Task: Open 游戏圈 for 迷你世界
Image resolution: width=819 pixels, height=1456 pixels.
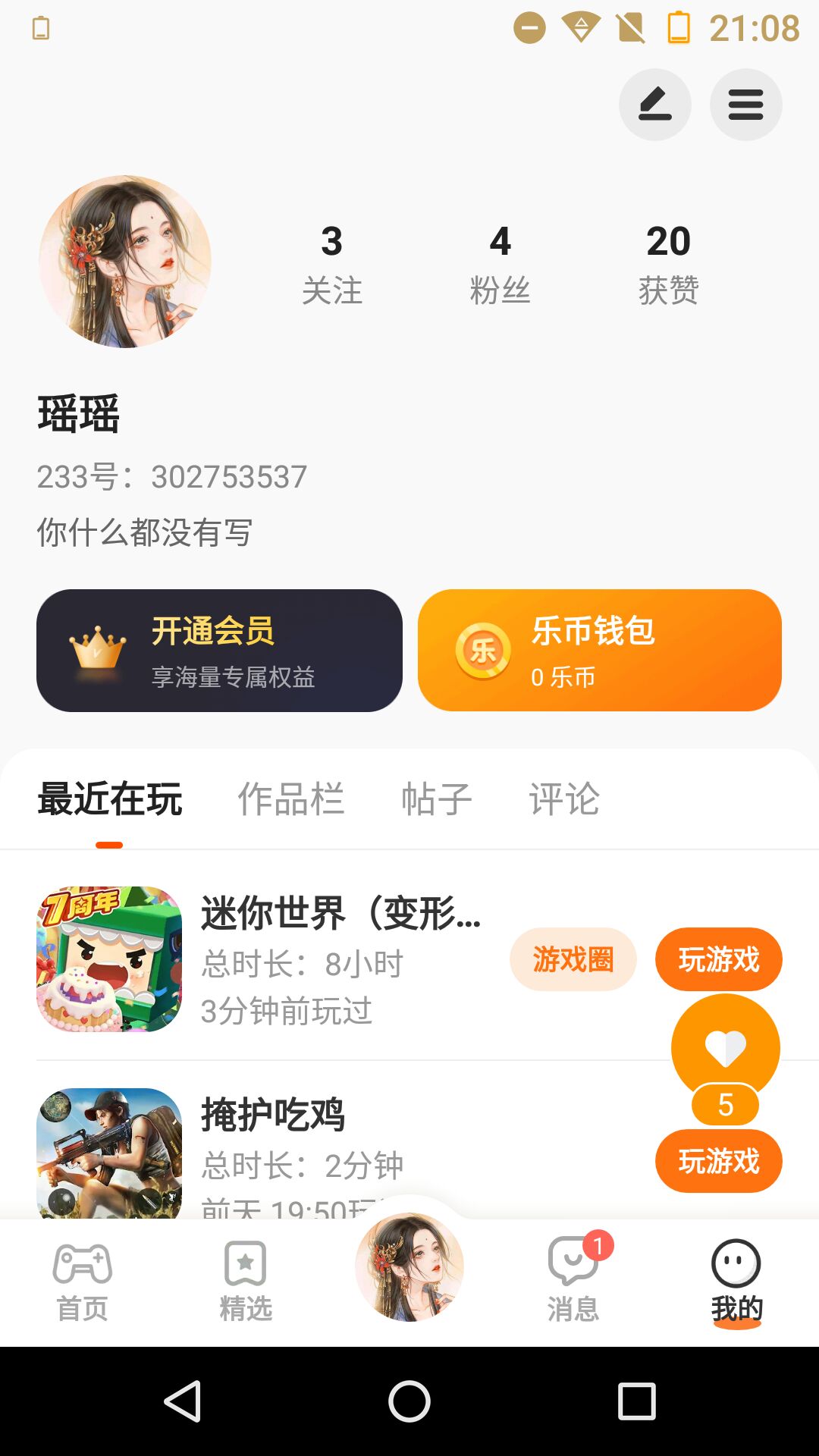Action: (x=573, y=959)
